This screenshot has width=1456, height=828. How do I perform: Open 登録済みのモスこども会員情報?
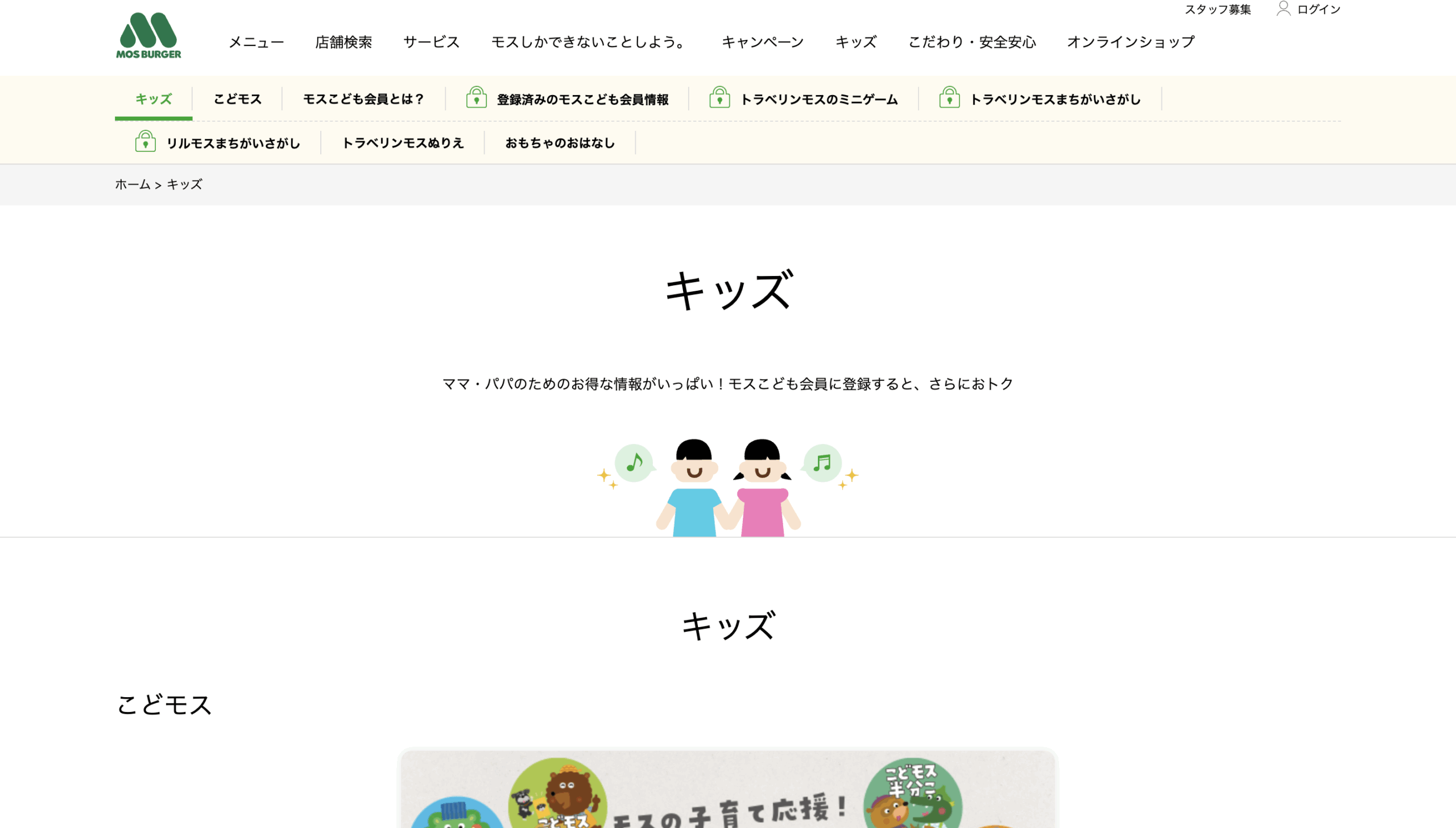point(582,100)
